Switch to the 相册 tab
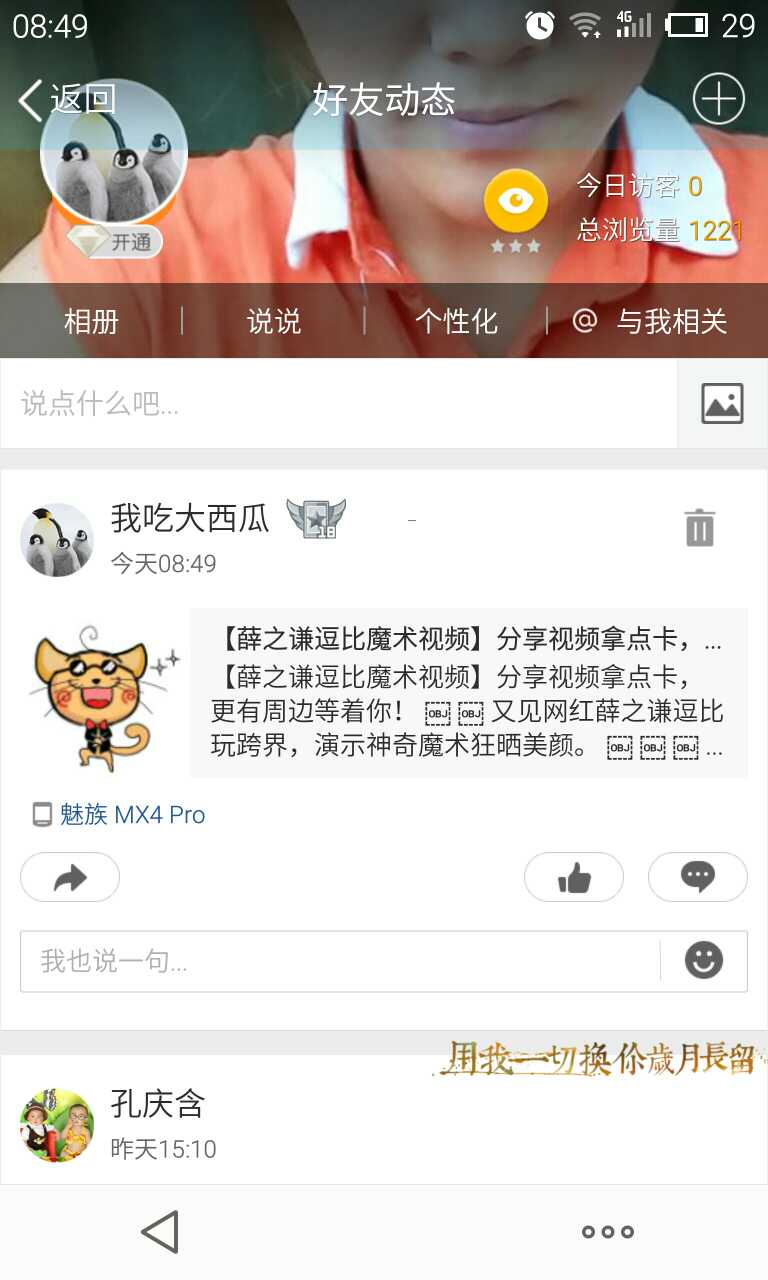Image resolution: width=768 pixels, height=1280 pixels. pos(91,322)
